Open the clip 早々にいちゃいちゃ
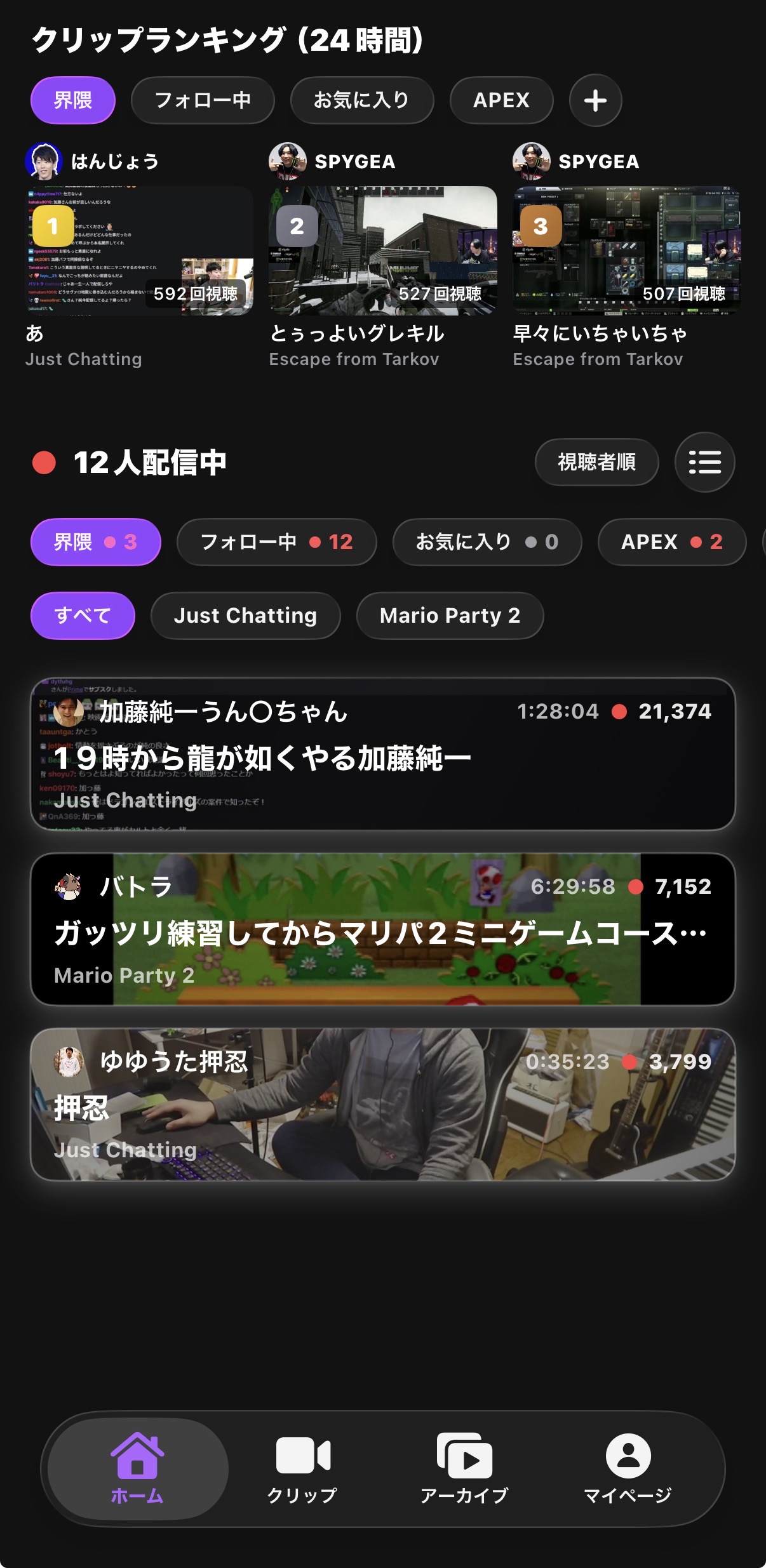766x1568 pixels. pos(627,251)
